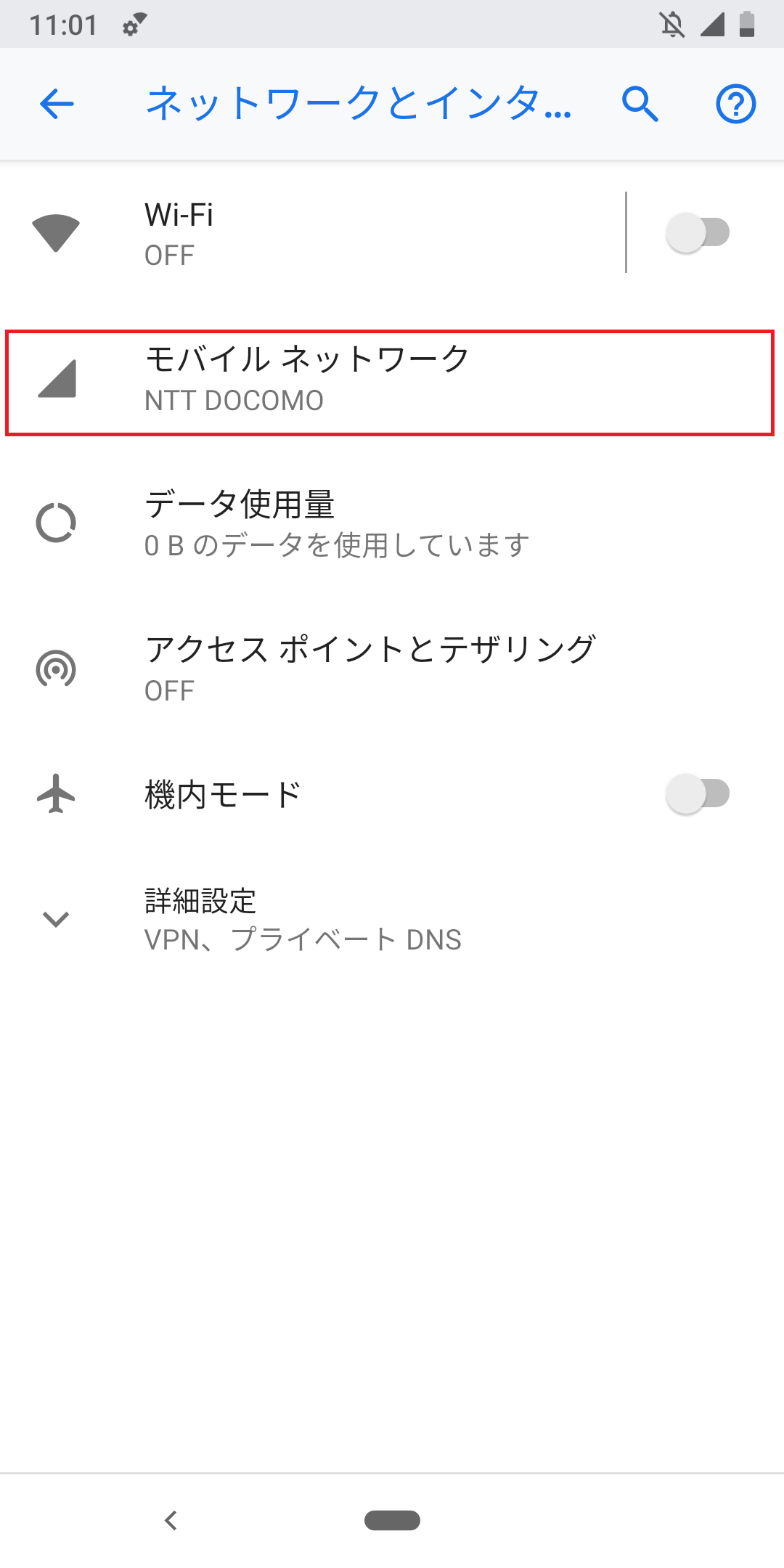Open アクセス ポイントとテザリング settings
The width and height of the screenshot is (784, 1568).
[369, 669]
